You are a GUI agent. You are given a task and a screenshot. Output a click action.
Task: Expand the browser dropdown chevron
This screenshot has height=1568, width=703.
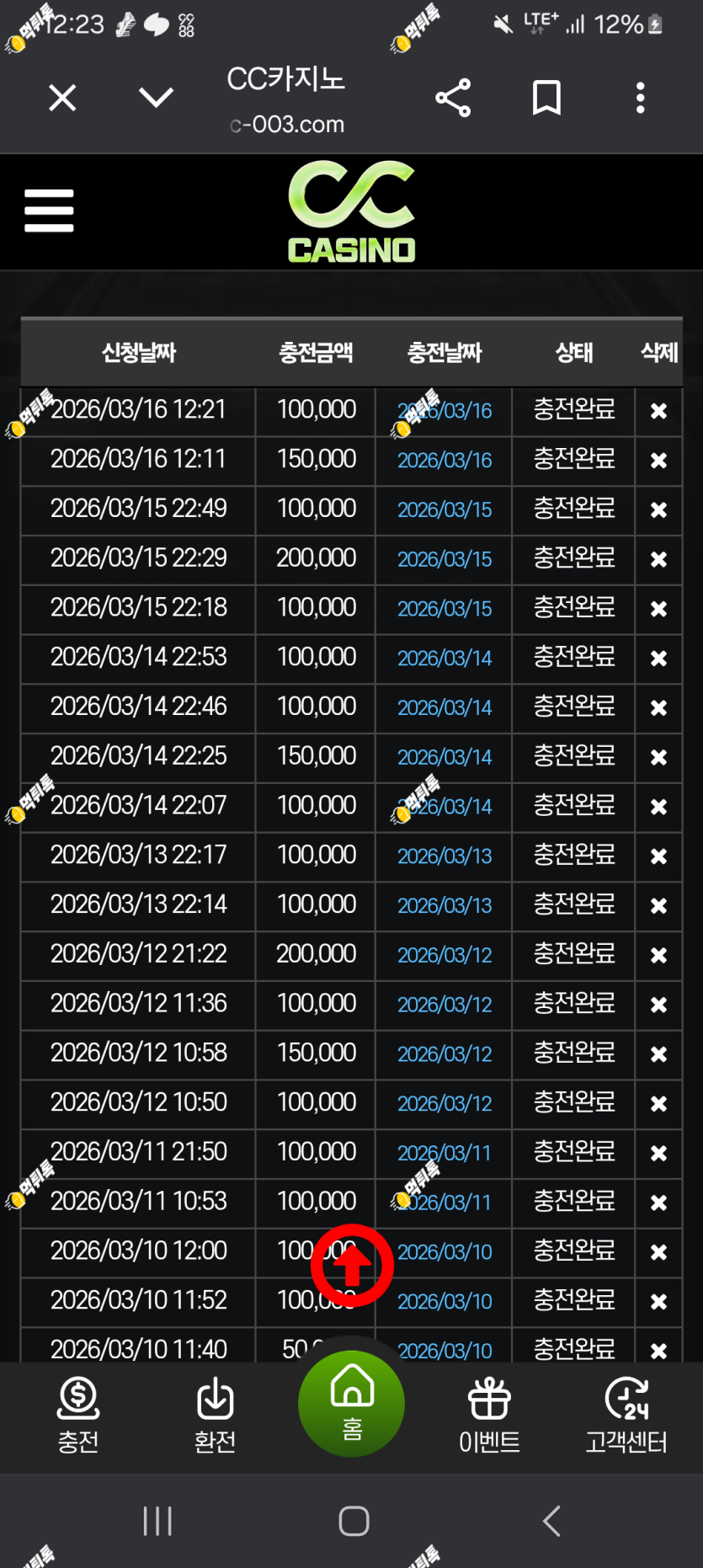(156, 98)
